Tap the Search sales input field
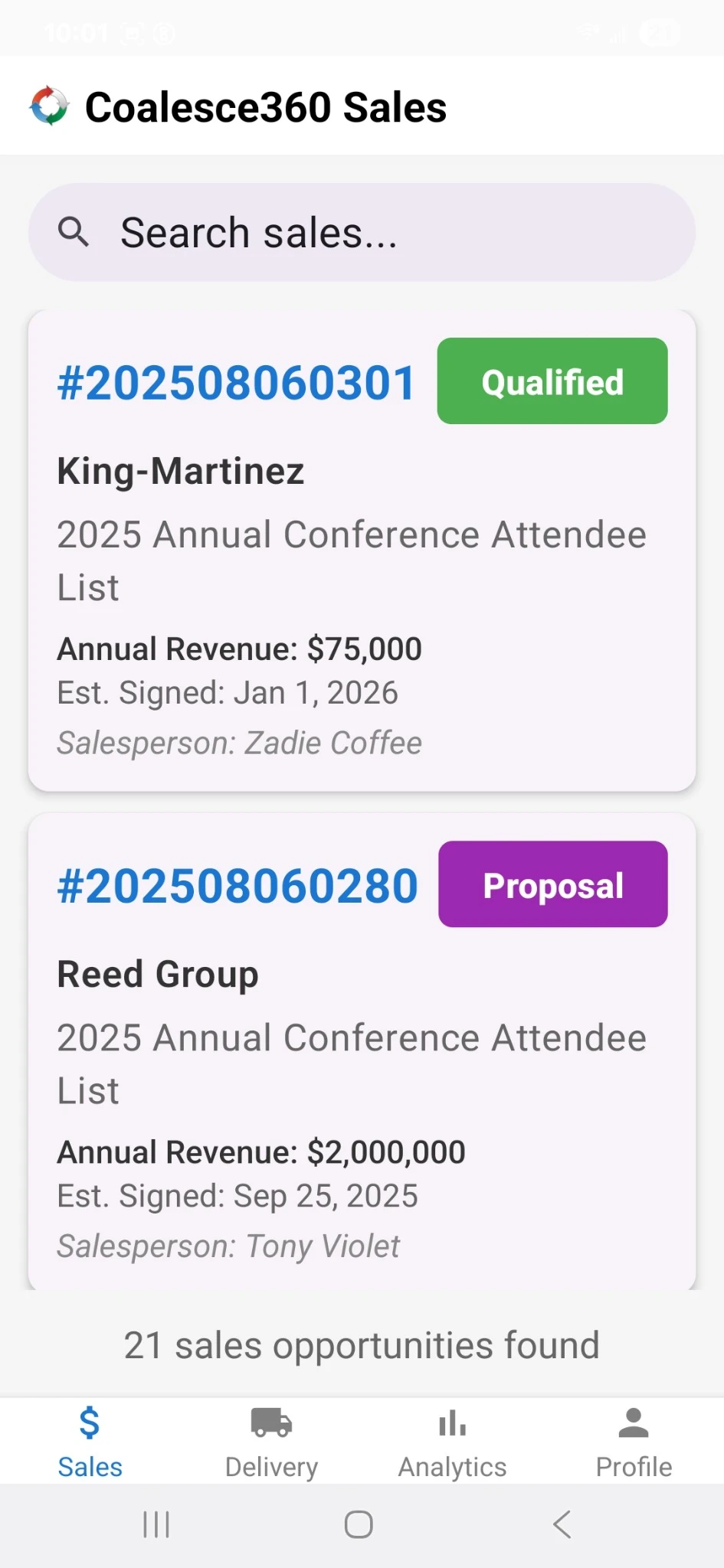The width and height of the screenshot is (724, 1568). point(362,232)
